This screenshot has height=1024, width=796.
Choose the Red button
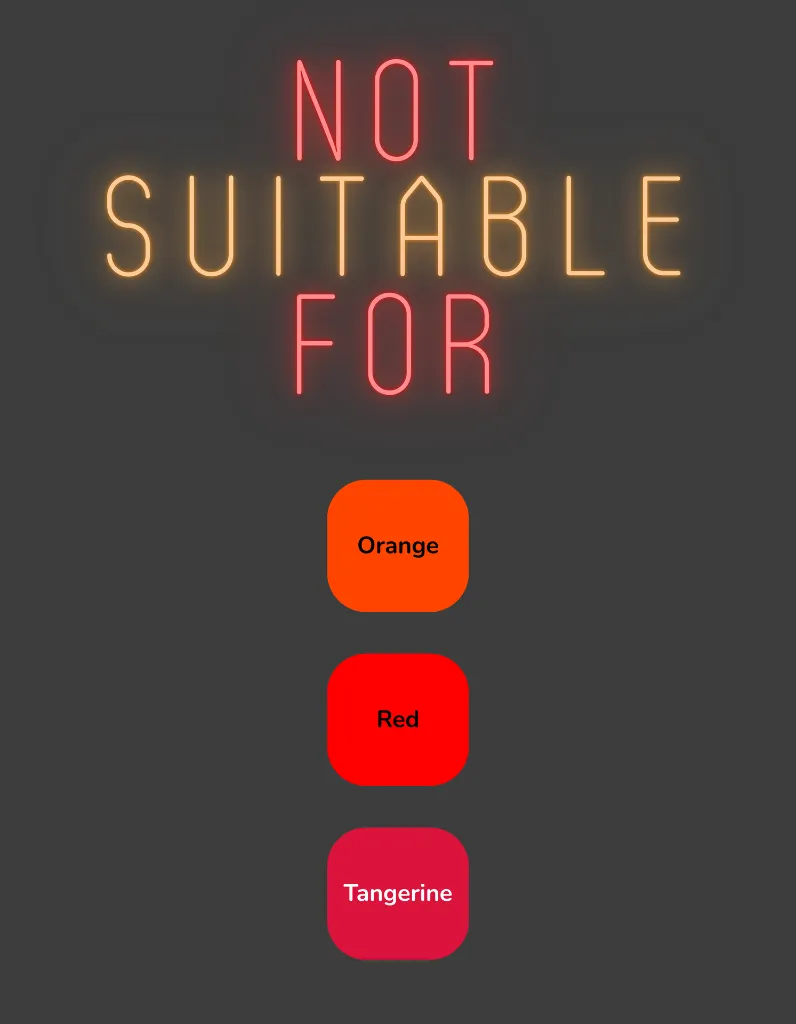398,720
